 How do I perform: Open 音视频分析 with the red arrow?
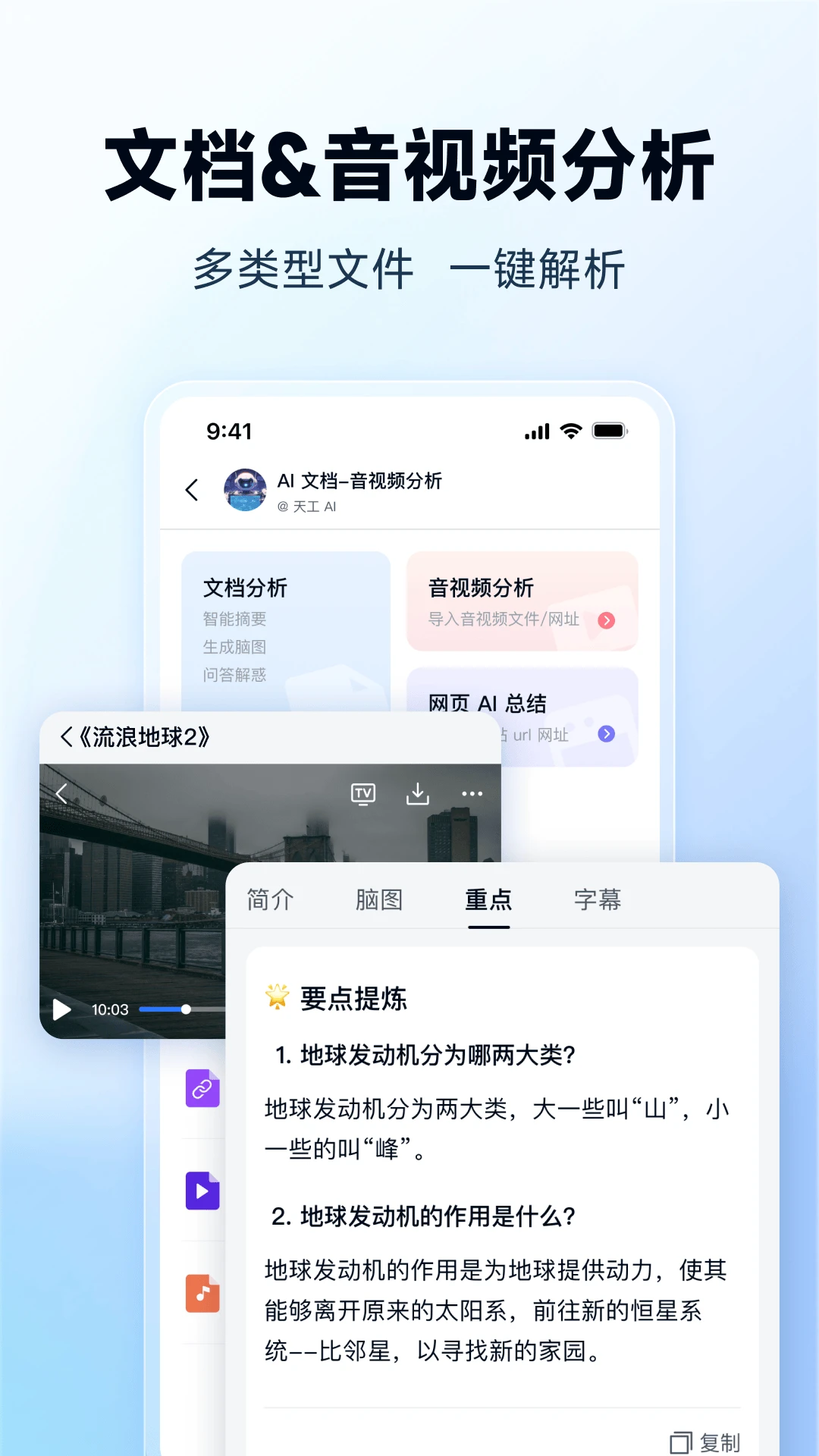click(606, 620)
